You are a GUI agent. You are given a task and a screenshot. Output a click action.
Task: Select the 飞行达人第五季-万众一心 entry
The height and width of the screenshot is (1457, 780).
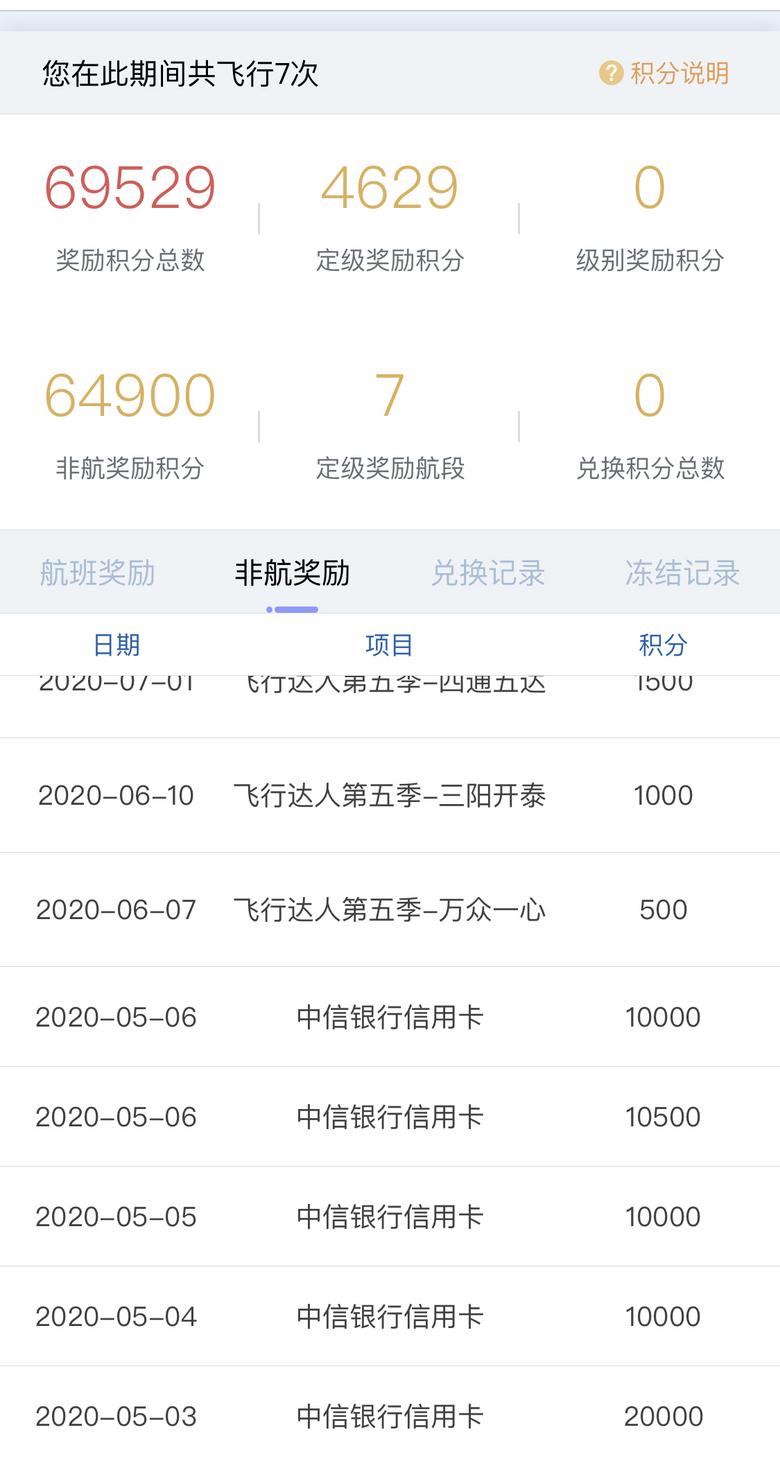[x=390, y=911]
